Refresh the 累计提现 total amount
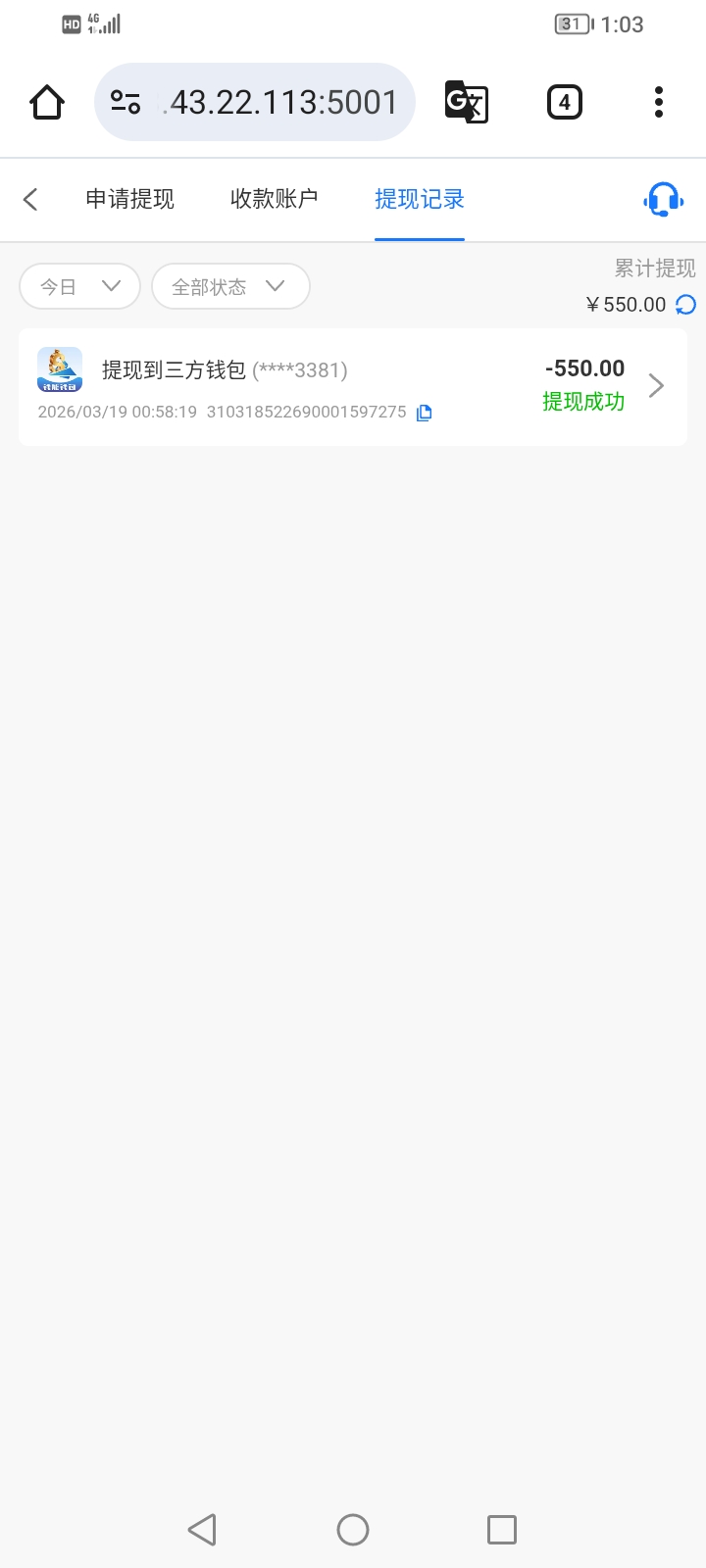Screen dimensions: 706x1568 (686, 305)
